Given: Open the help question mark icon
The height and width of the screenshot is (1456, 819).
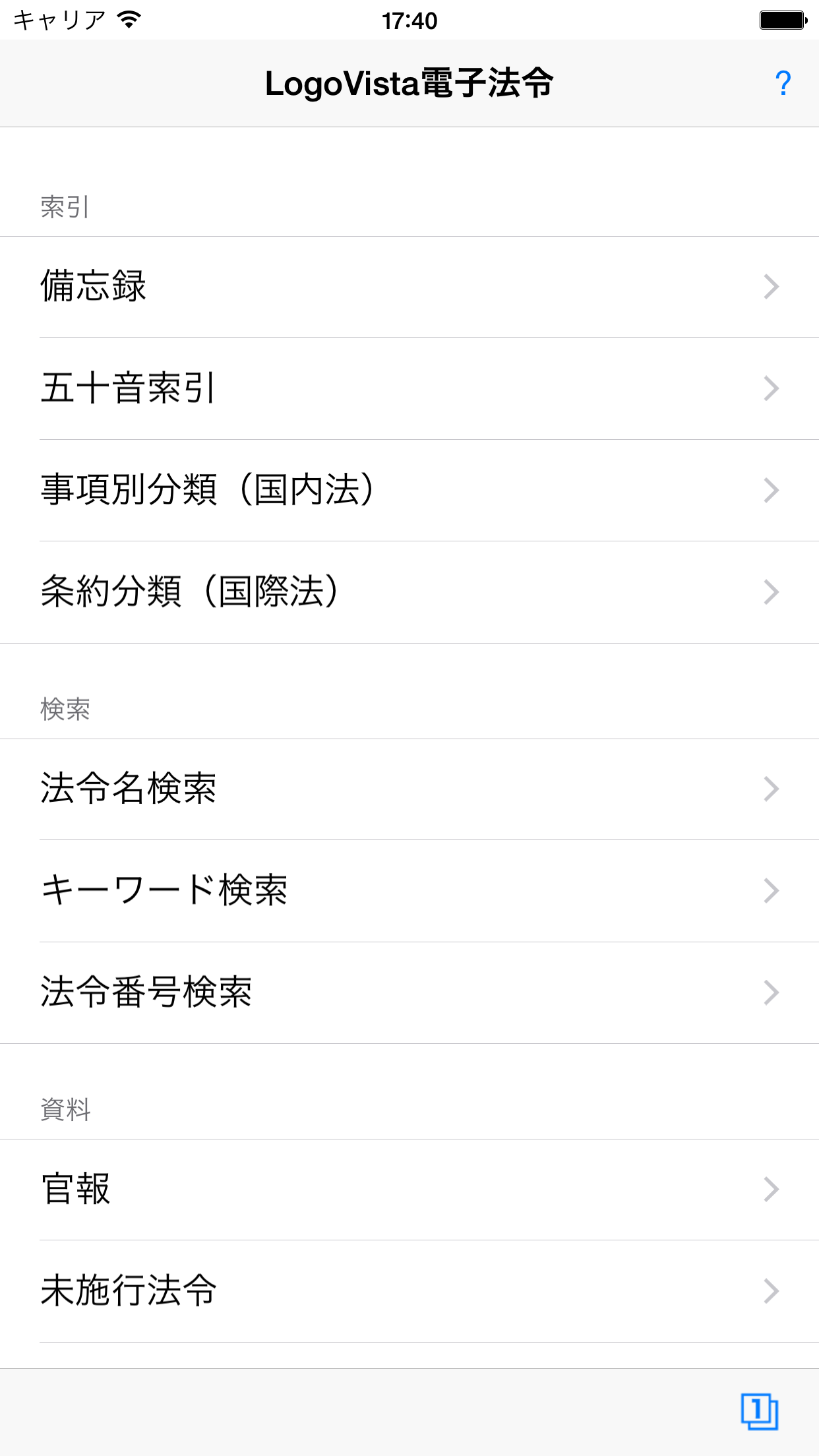Looking at the screenshot, I should 783,84.
